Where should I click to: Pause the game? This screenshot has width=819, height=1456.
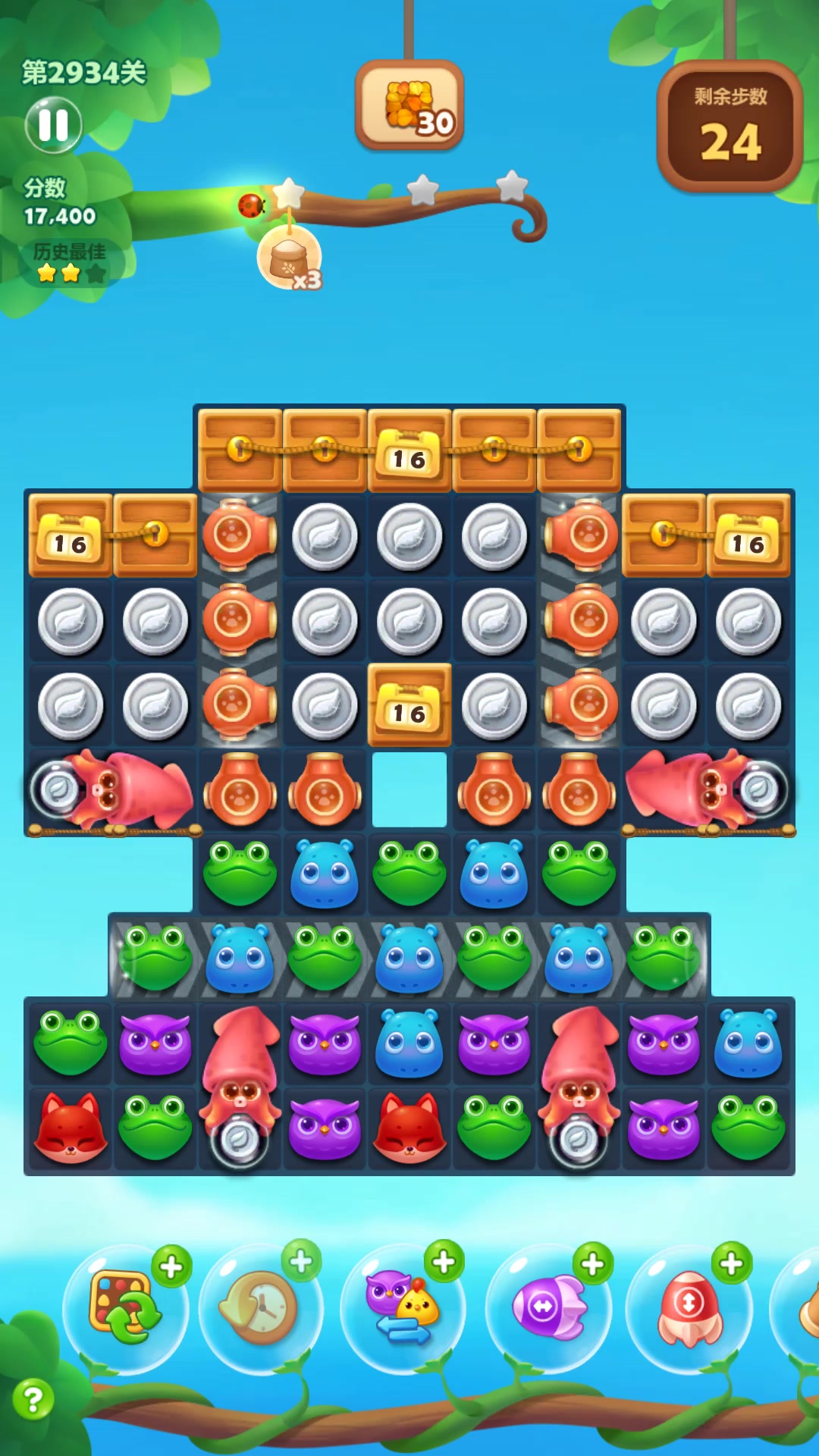click(53, 125)
